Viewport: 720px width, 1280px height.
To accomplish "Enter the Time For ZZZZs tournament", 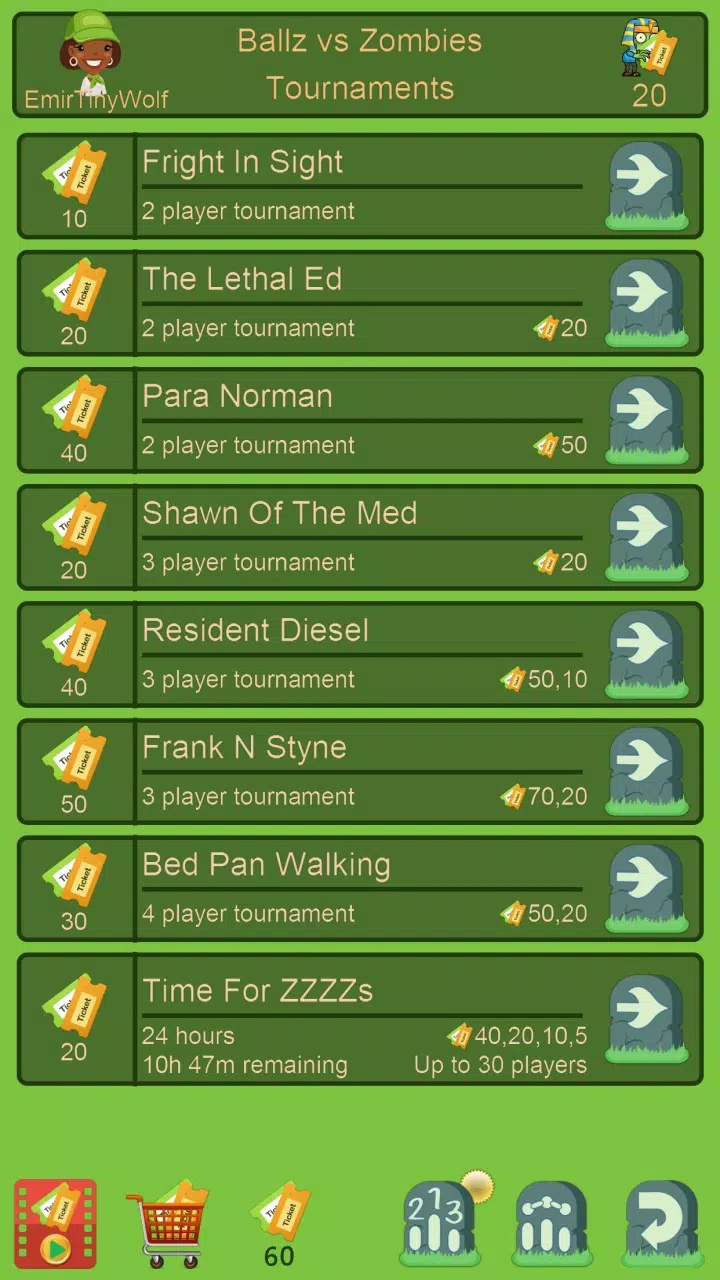I will (x=647, y=1018).
